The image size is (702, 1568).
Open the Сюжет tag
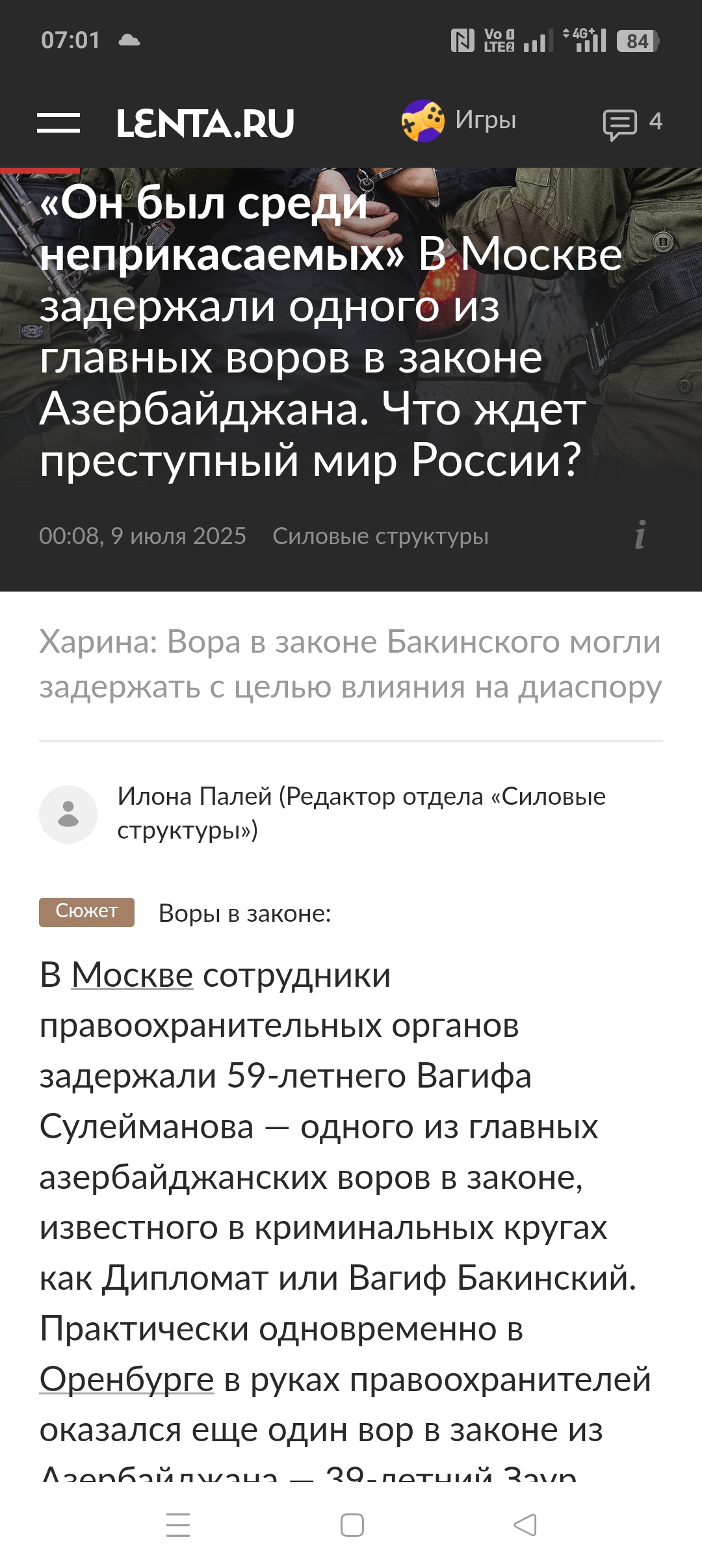point(86,911)
